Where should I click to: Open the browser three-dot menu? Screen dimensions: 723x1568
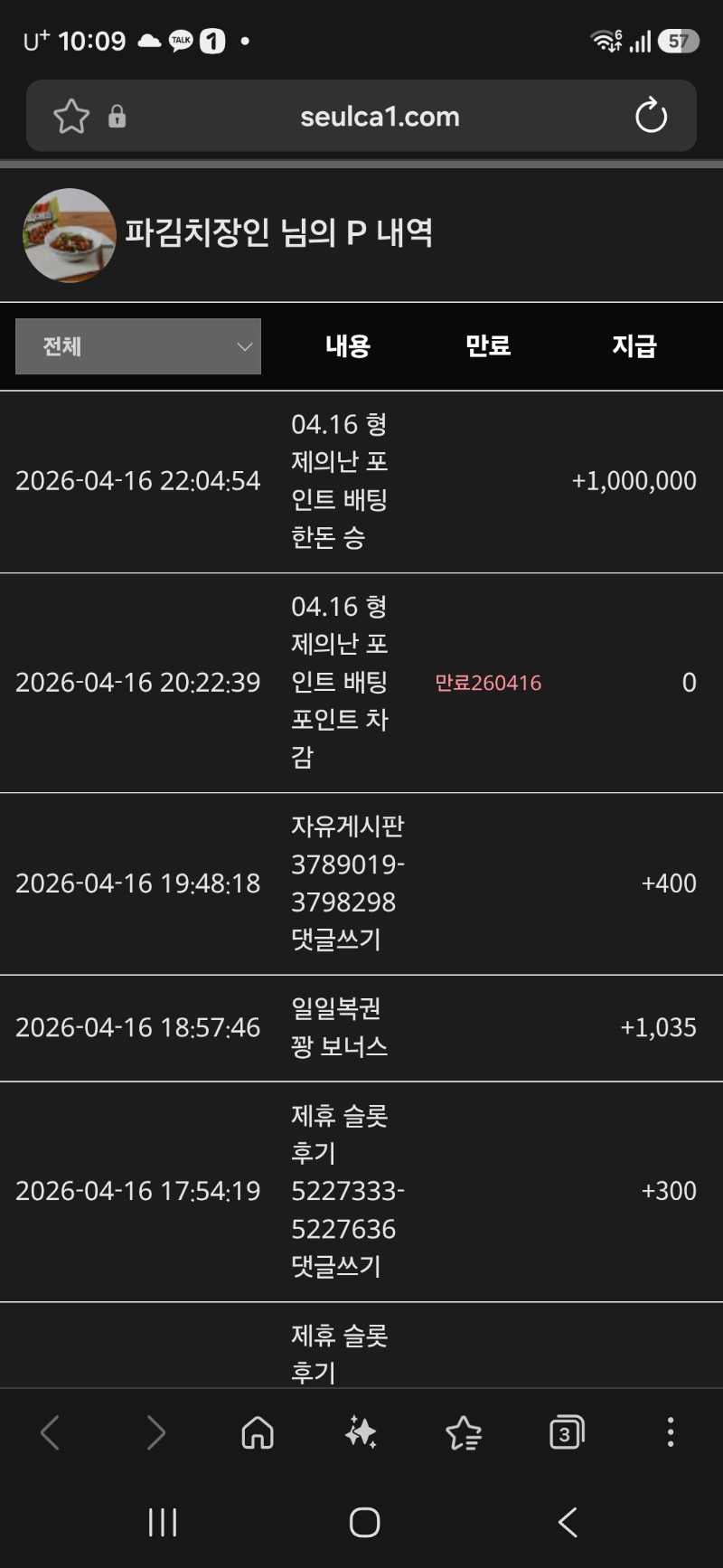(670, 1433)
